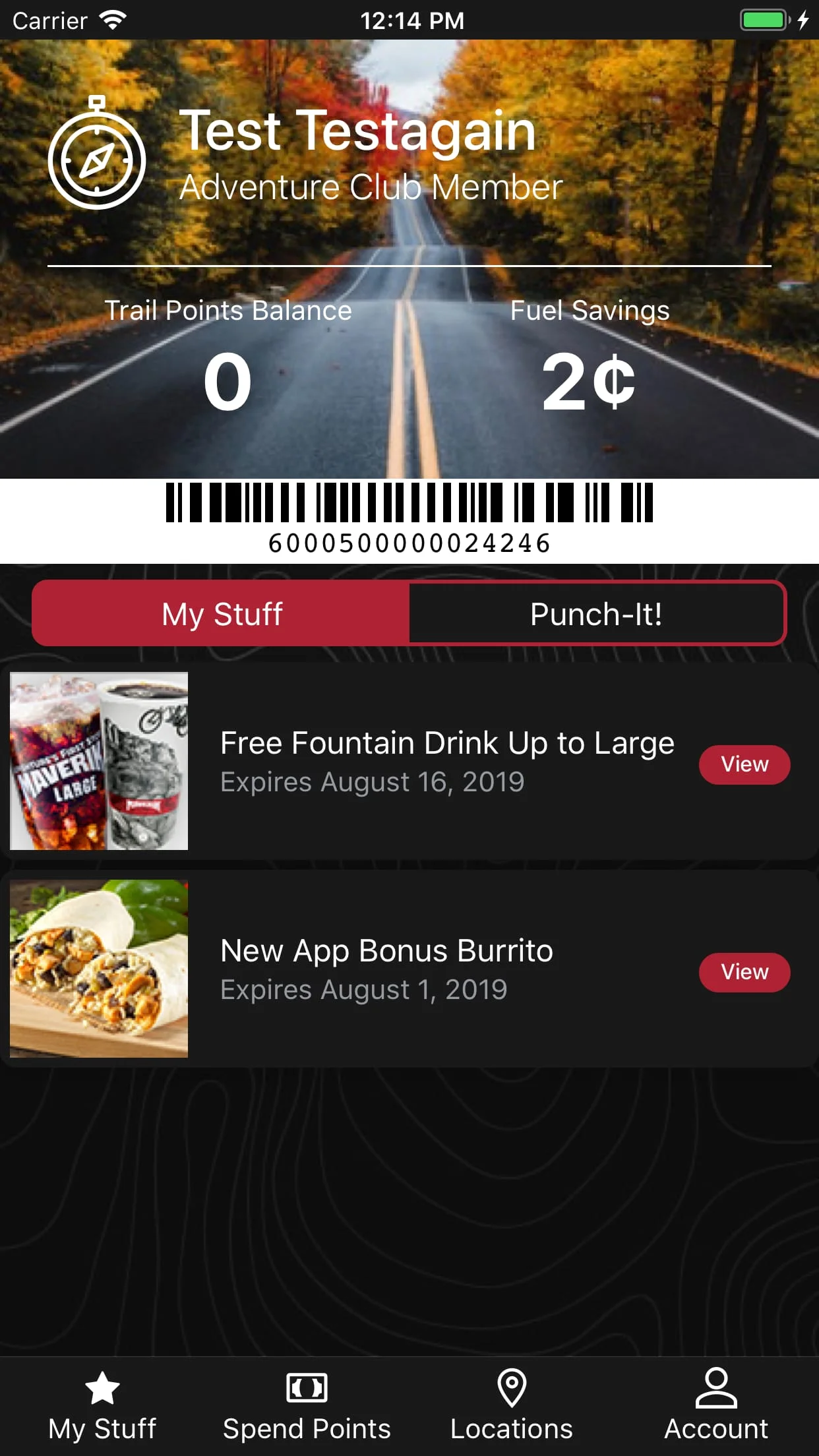The width and height of the screenshot is (819, 1456).
Task: Tap the member barcode number 6000500000024246
Action: 409,543
